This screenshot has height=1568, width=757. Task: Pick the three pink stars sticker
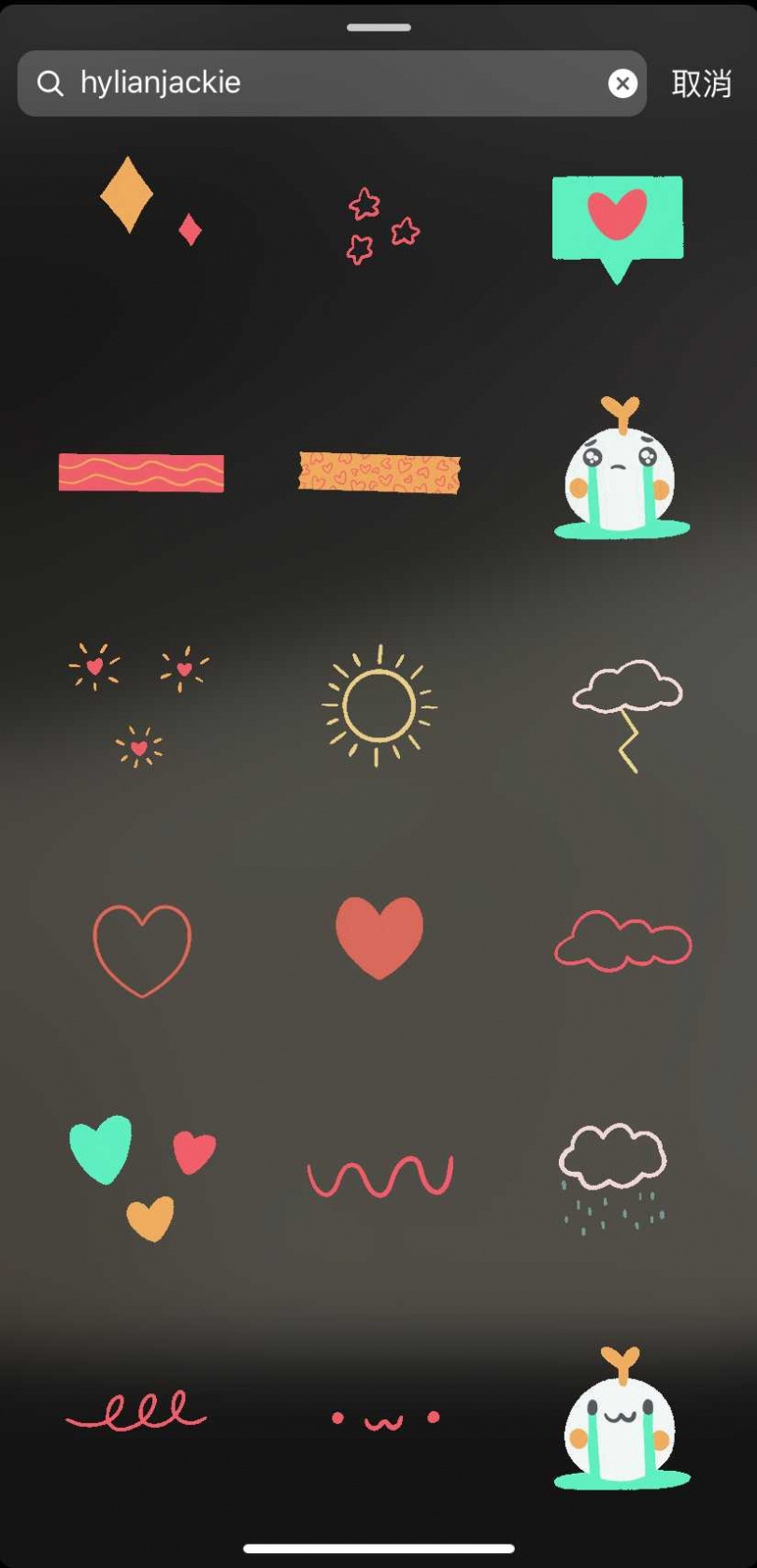(381, 226)
